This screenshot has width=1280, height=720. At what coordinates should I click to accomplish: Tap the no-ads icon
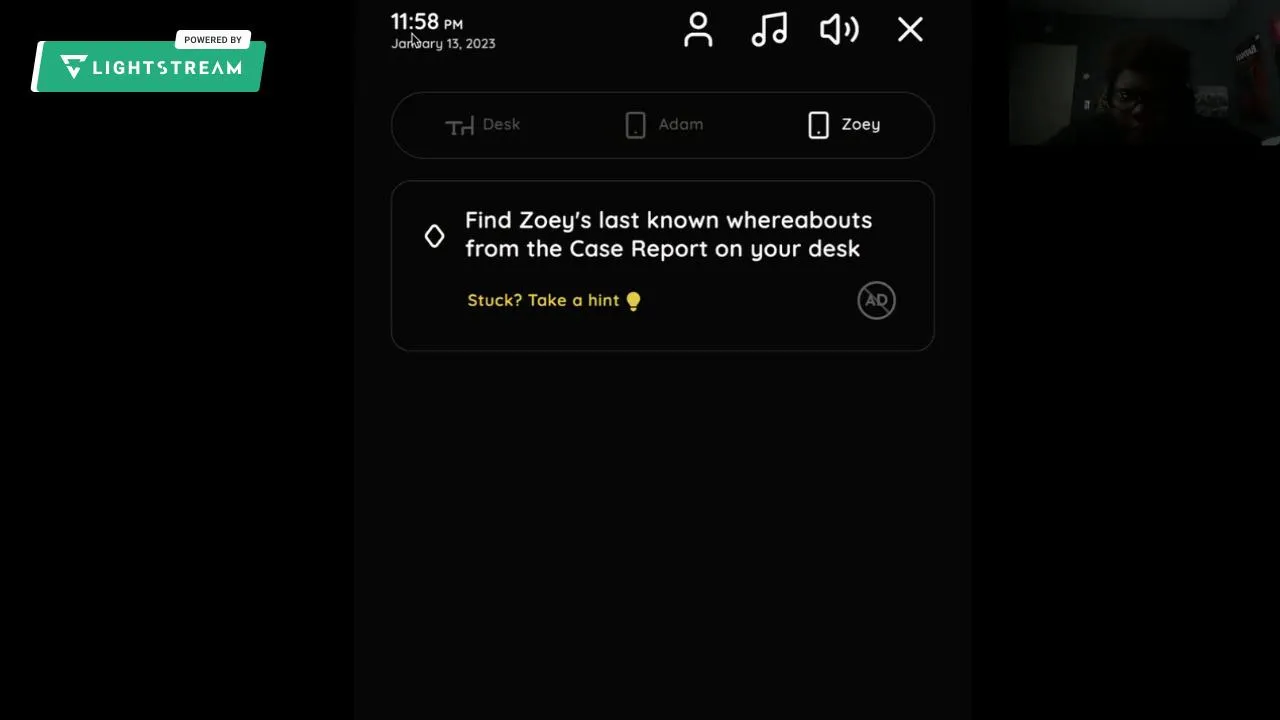(x=876, y=300)
